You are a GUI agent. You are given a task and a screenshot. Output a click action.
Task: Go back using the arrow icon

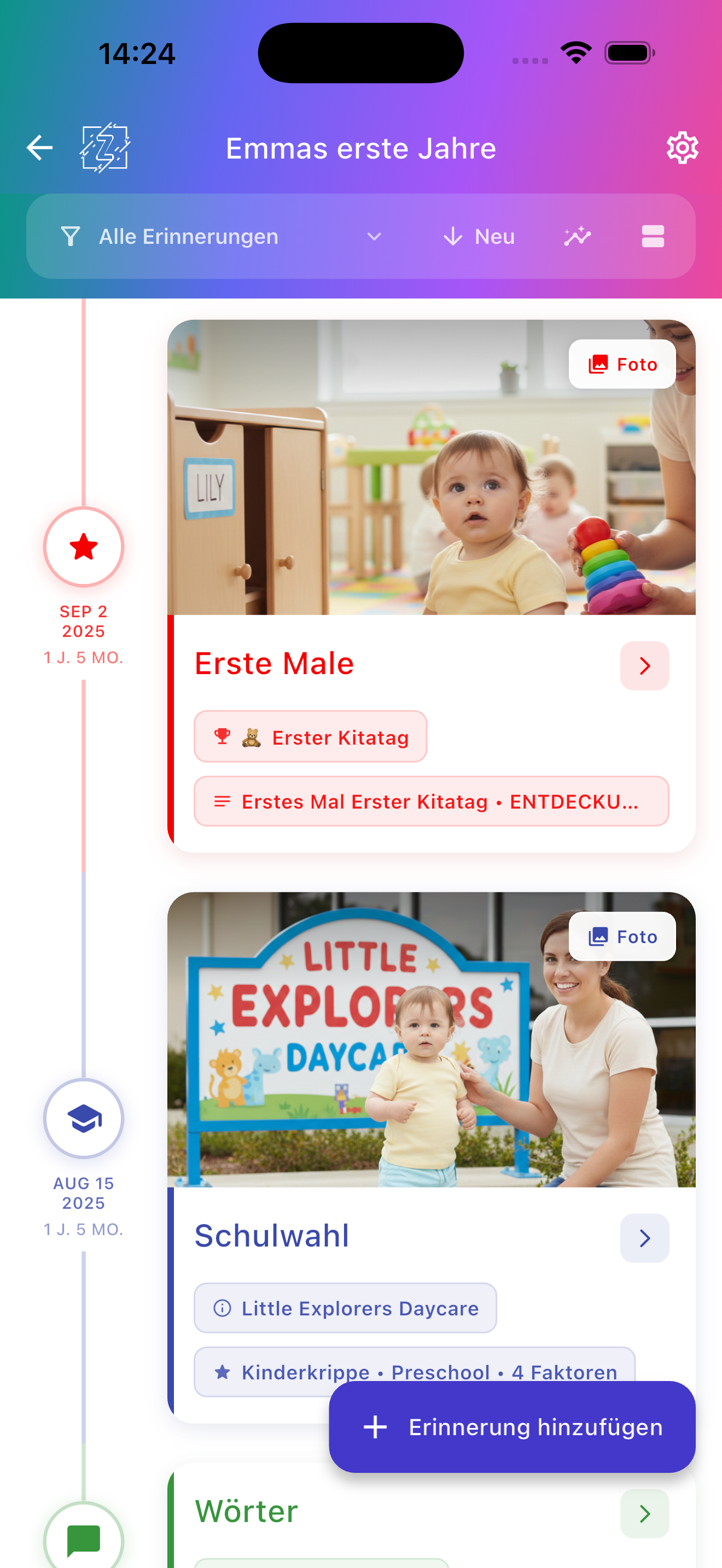click(x=39, y=148)
